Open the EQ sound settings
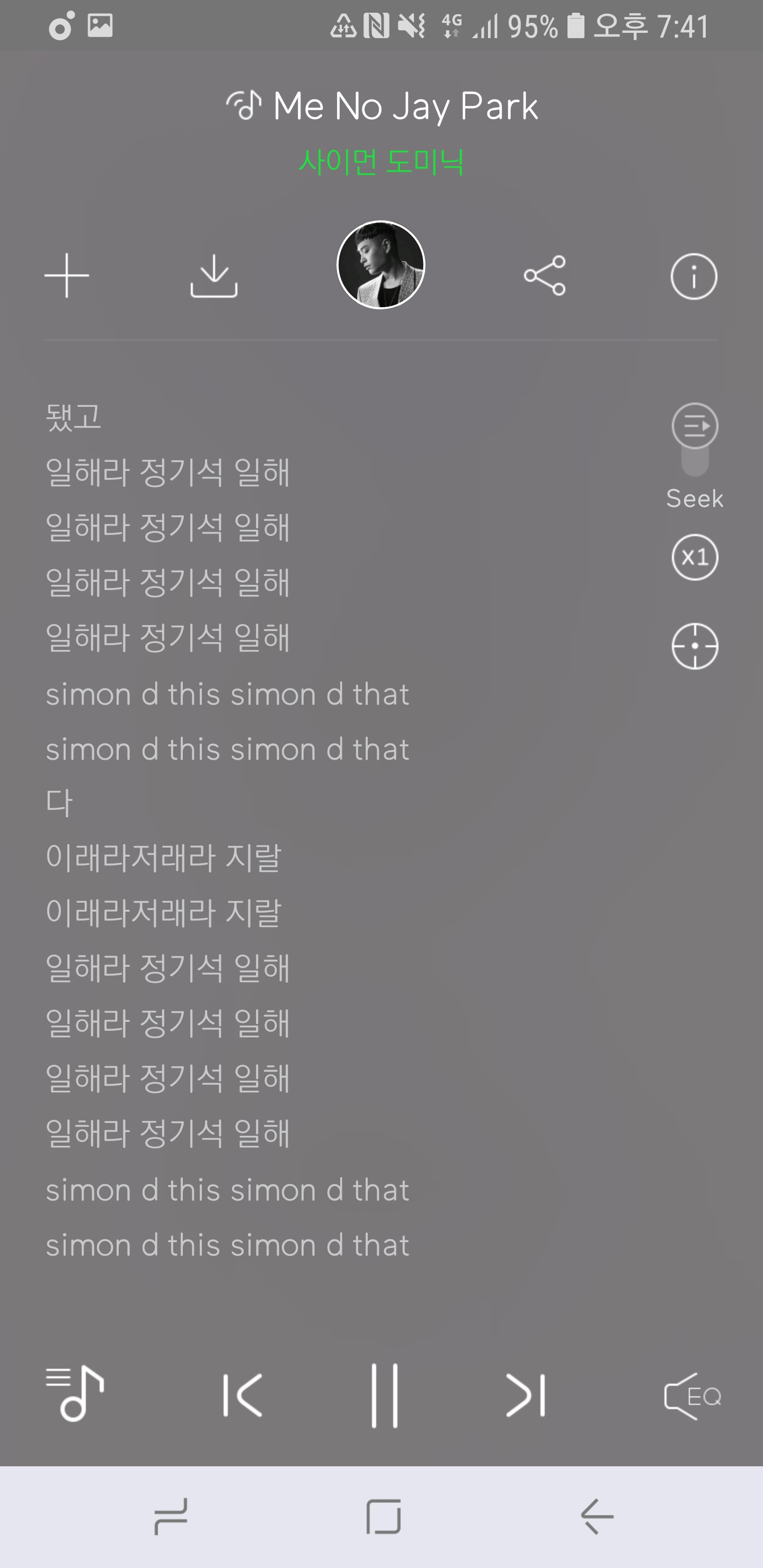Image resolution: width=763 pixels, height=1568 pixels. (693, 1396)
